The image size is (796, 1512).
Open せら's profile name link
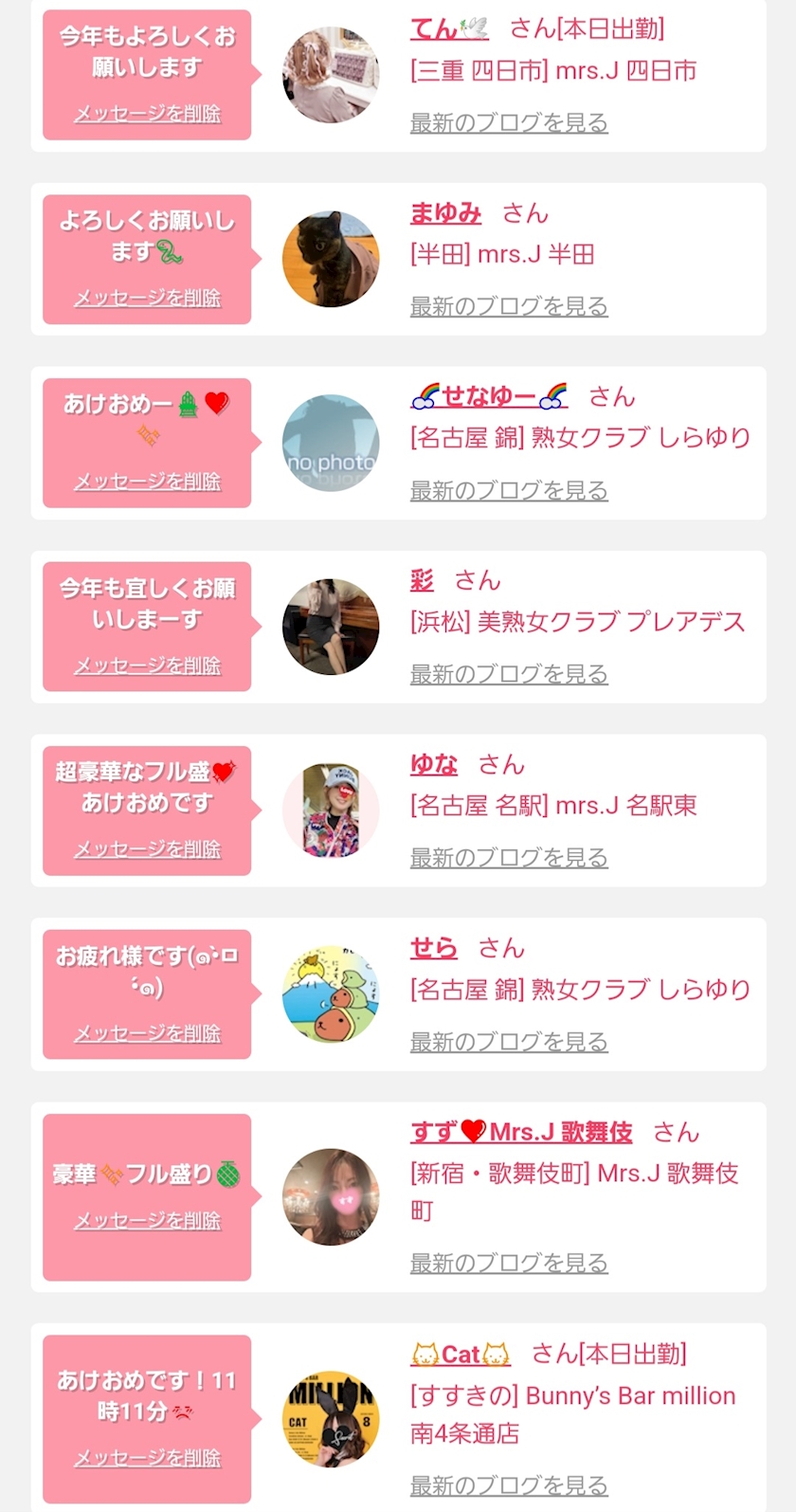tap(434, 948)
